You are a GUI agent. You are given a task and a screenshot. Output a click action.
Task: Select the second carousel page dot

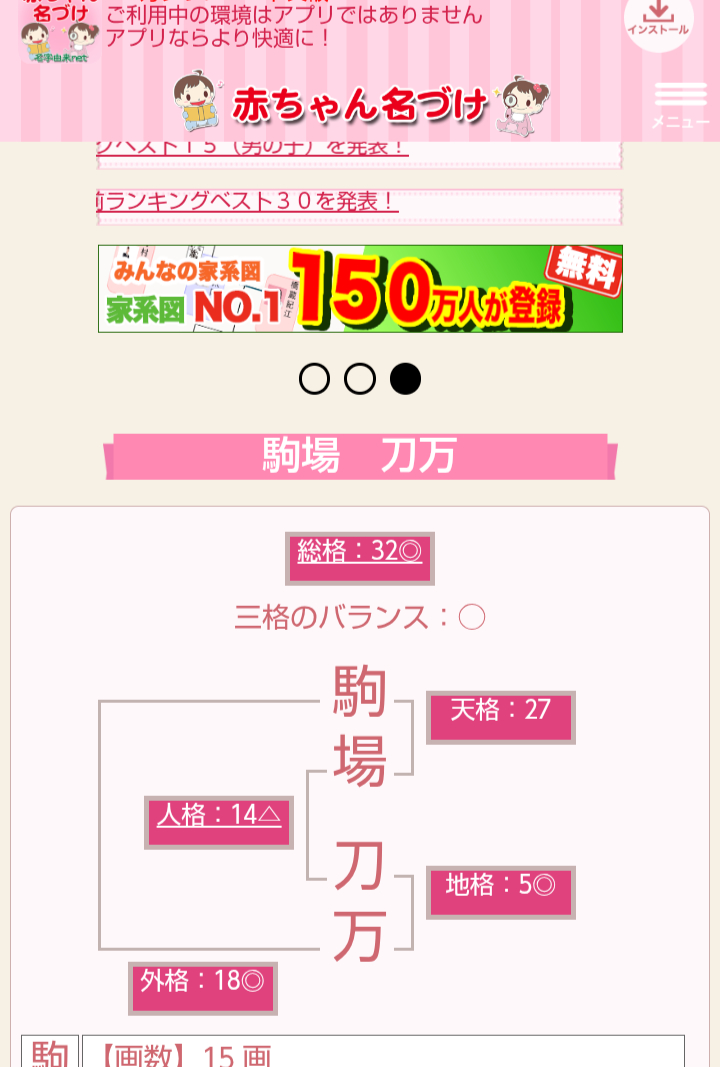click(x=360, y=379)
